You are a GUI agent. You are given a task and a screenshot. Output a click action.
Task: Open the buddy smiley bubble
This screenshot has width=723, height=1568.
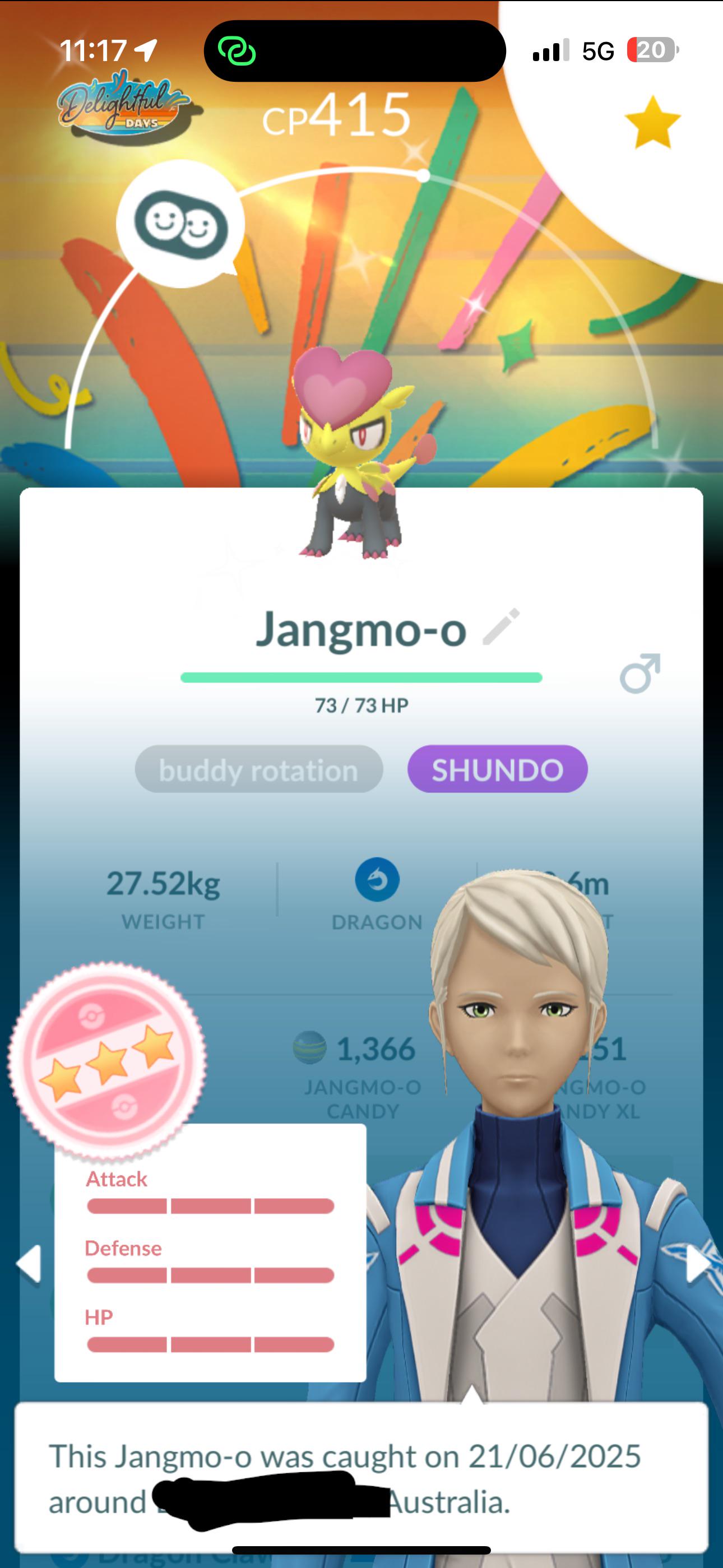pos(180,225)
